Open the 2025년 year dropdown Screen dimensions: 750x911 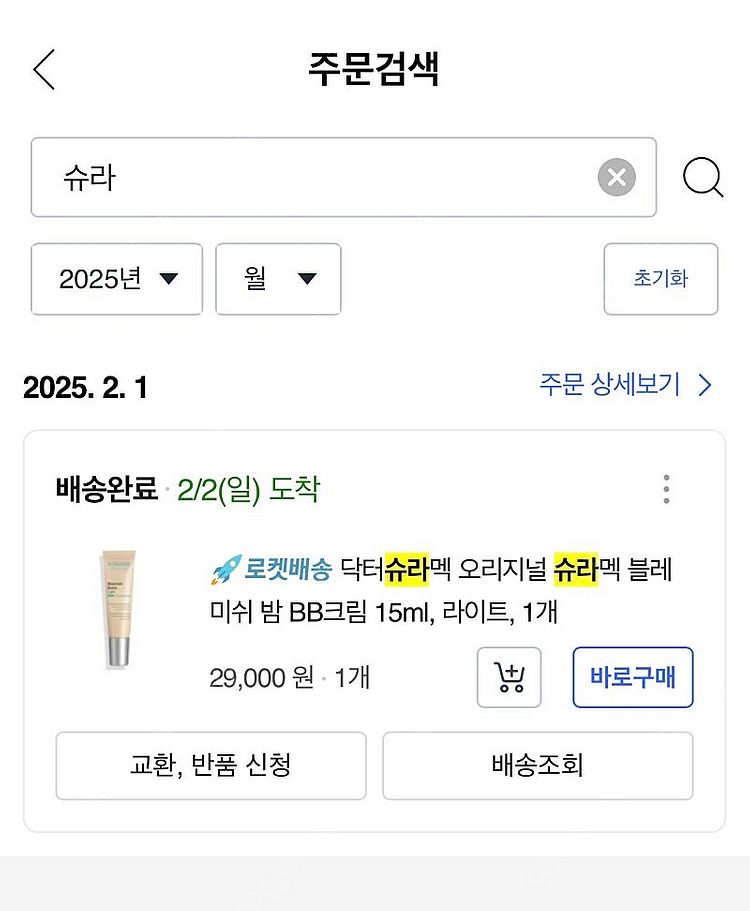point(116,279)
